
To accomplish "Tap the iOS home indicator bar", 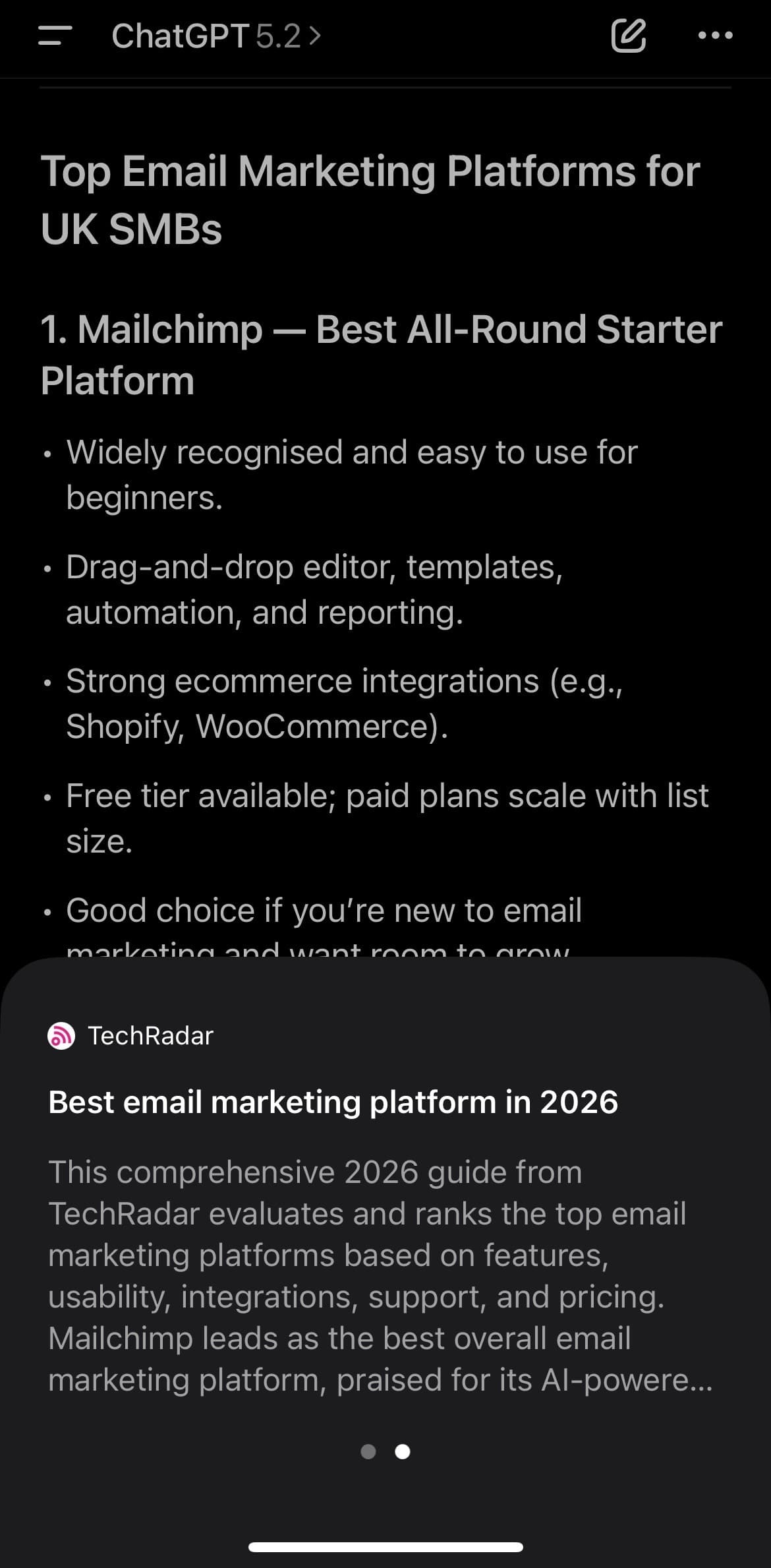I will (385, 1546).
